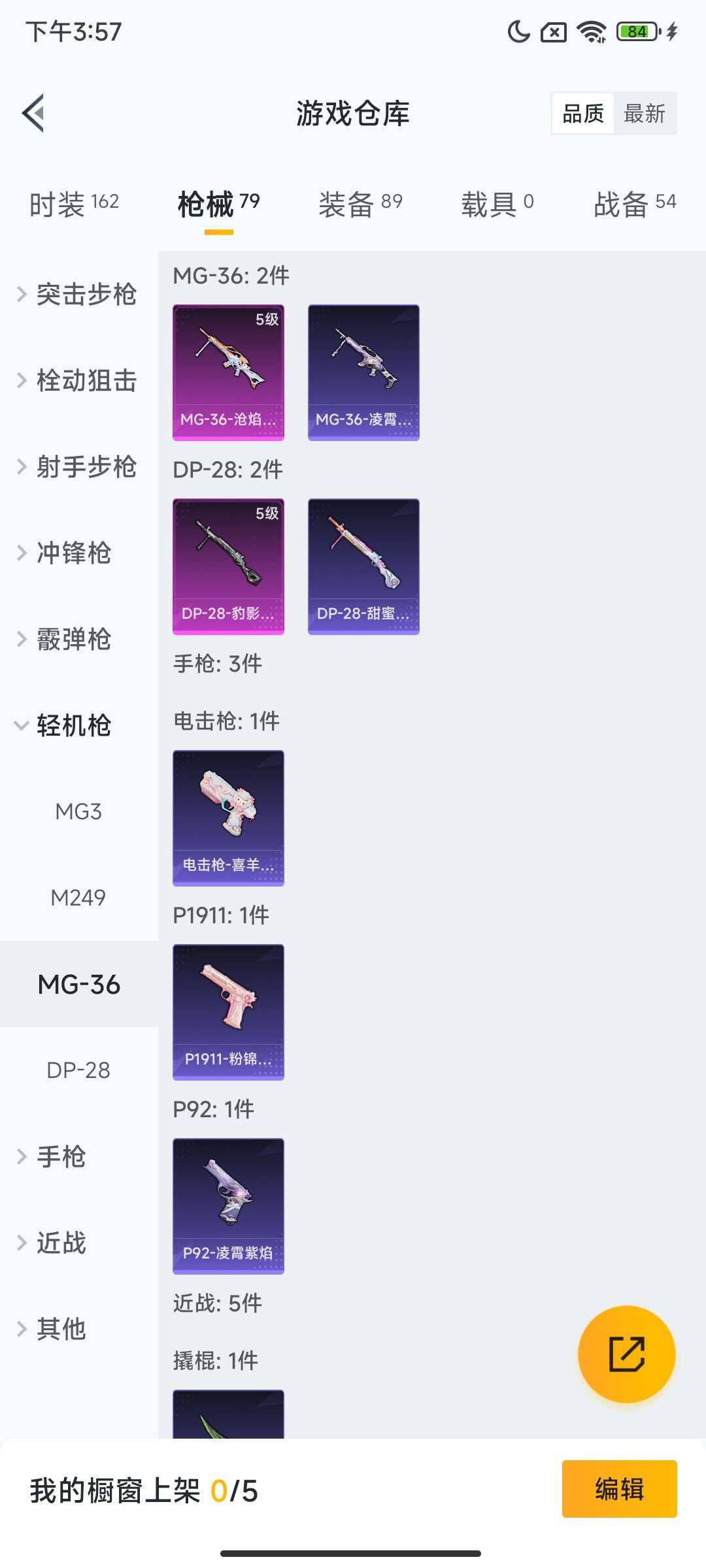Switch sorting to 品质
Viewport: 706px width, 1568px height.
[x=584, y=113]
